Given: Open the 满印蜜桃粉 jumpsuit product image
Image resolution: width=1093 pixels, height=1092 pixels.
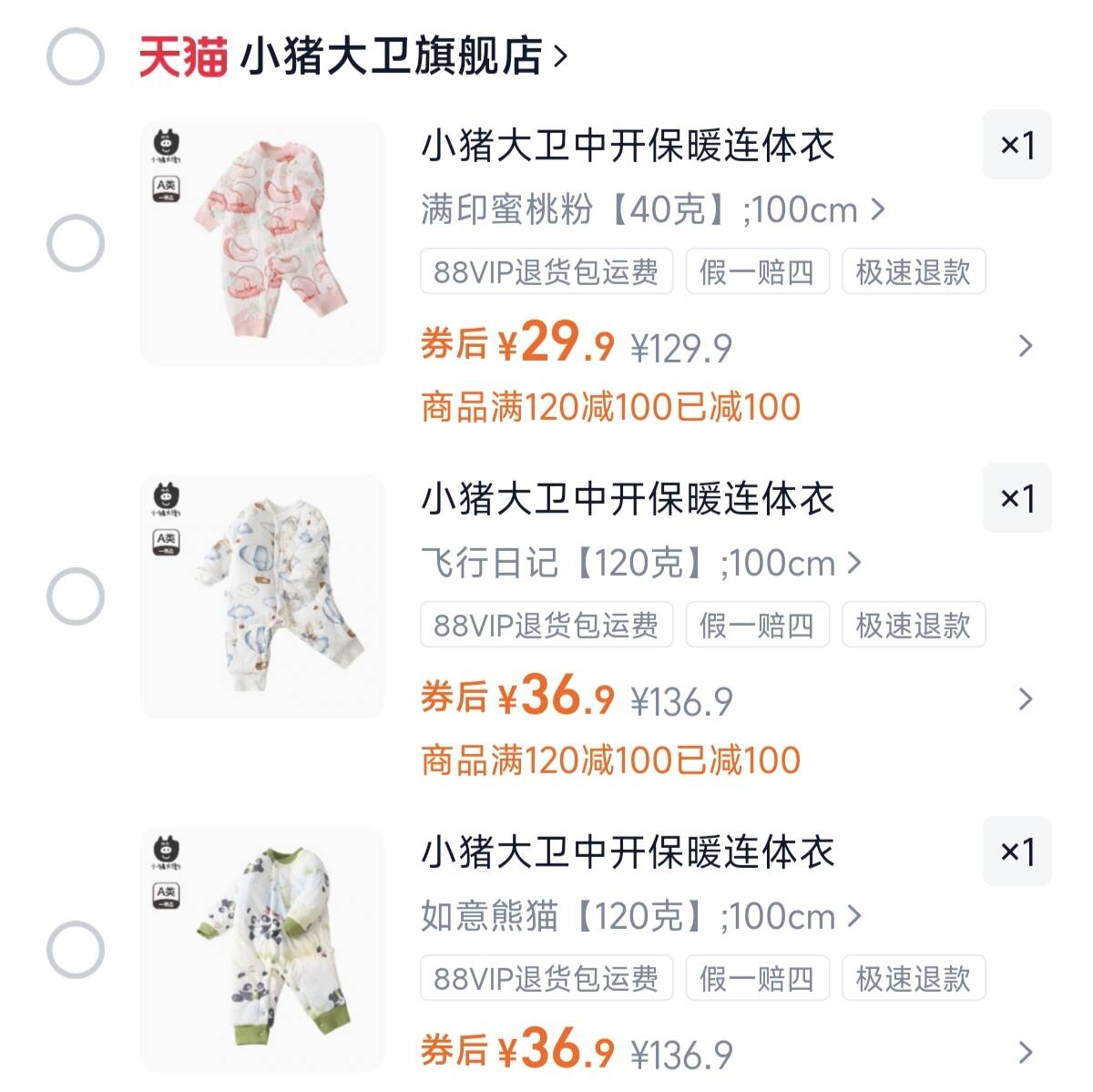Looking at the screenshot, I should 261,243.
